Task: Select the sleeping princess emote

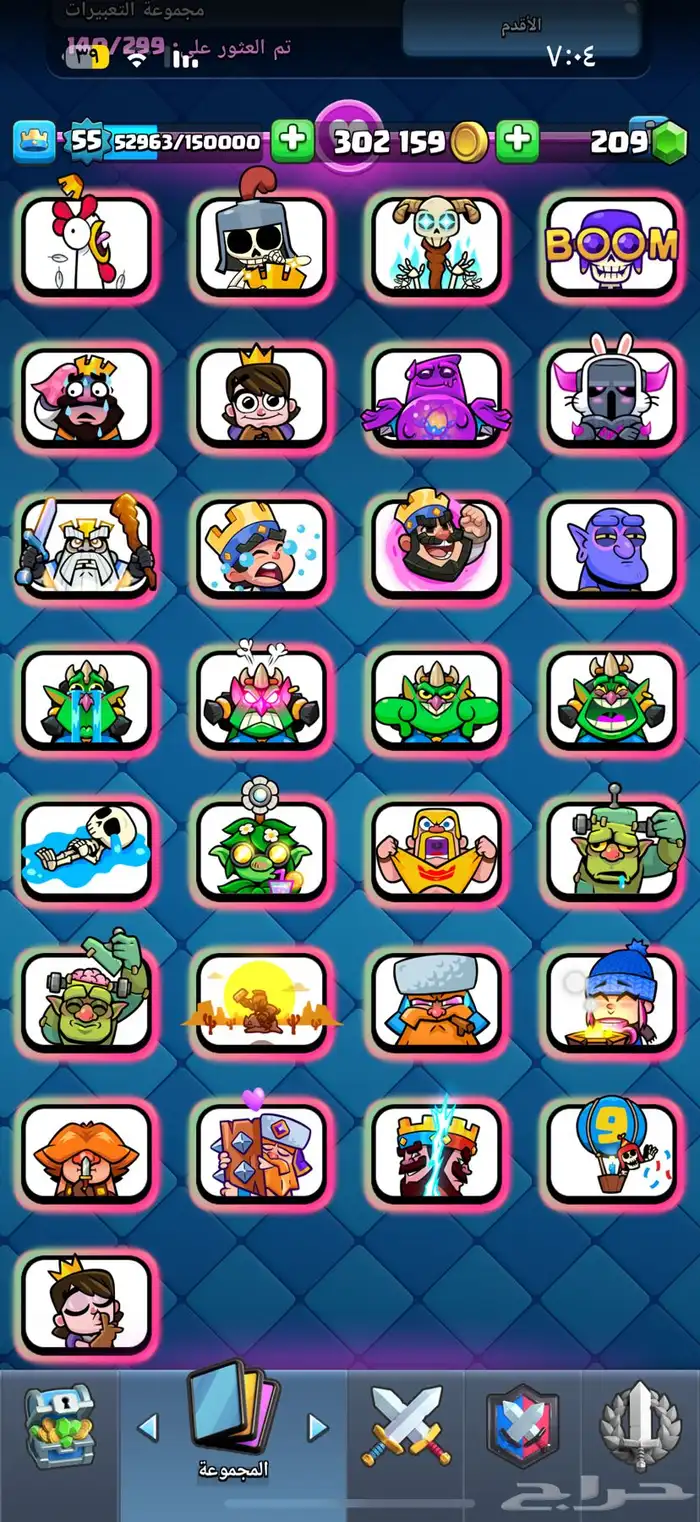Action: click(x=86, y=1304)
